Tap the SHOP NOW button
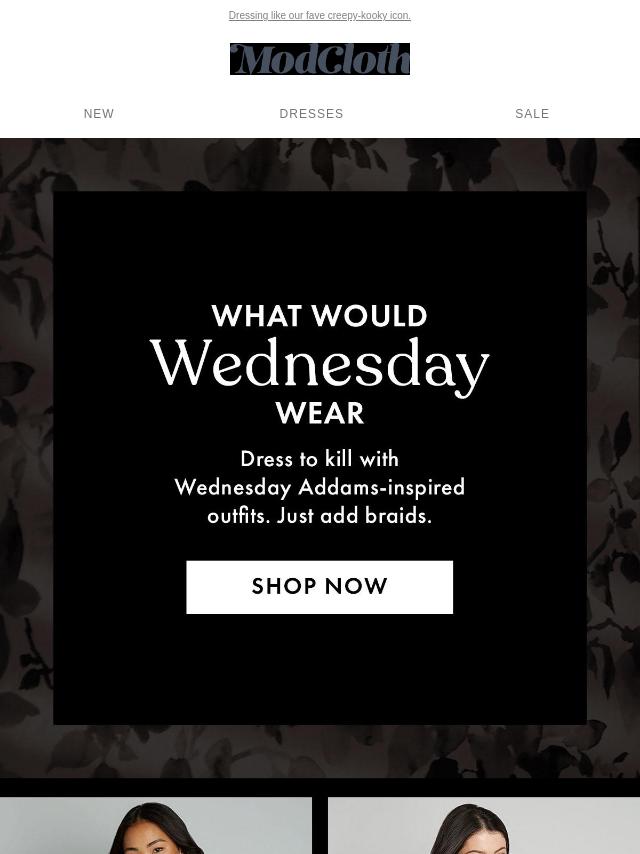640x854 pixels. click(319, 587)
